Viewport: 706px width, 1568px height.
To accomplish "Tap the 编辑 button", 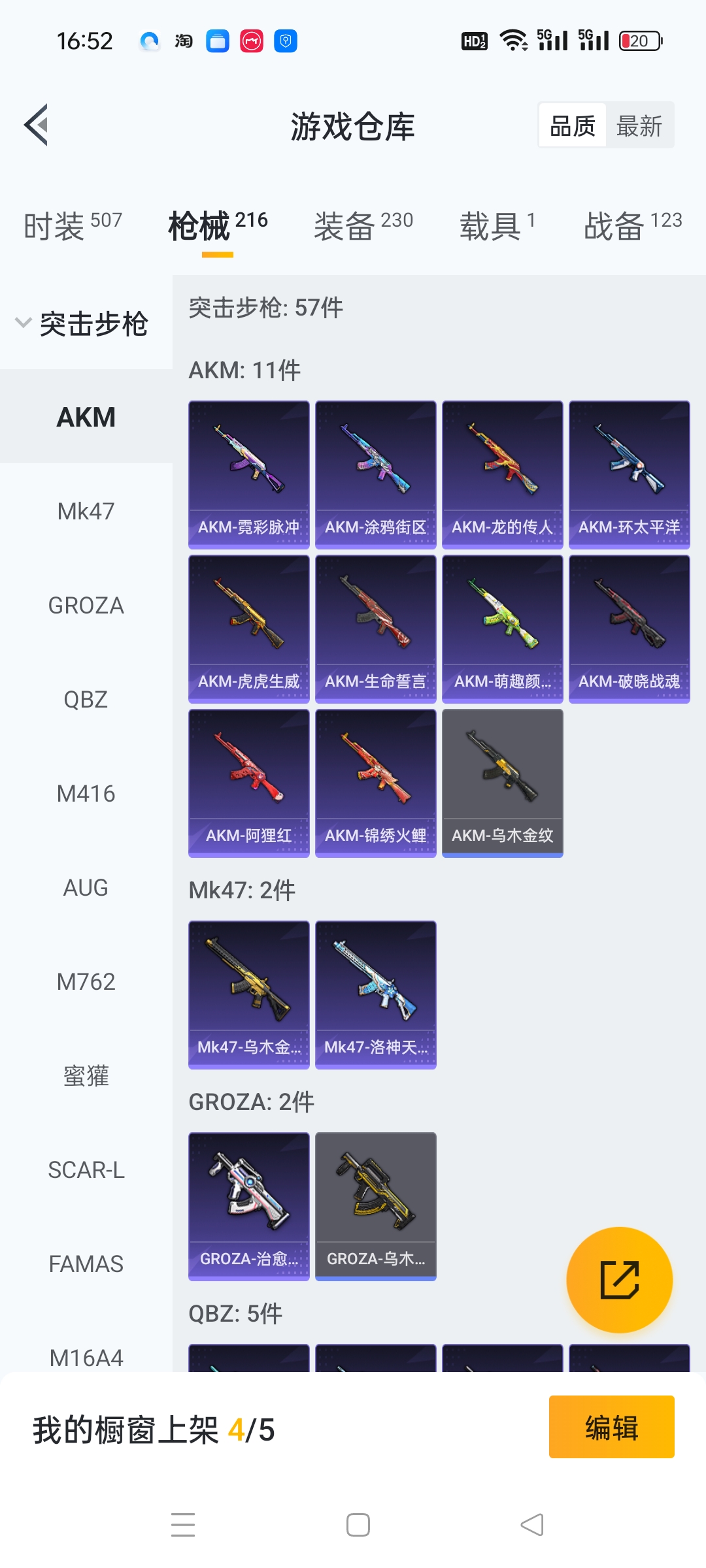I will coord(612,1427).
